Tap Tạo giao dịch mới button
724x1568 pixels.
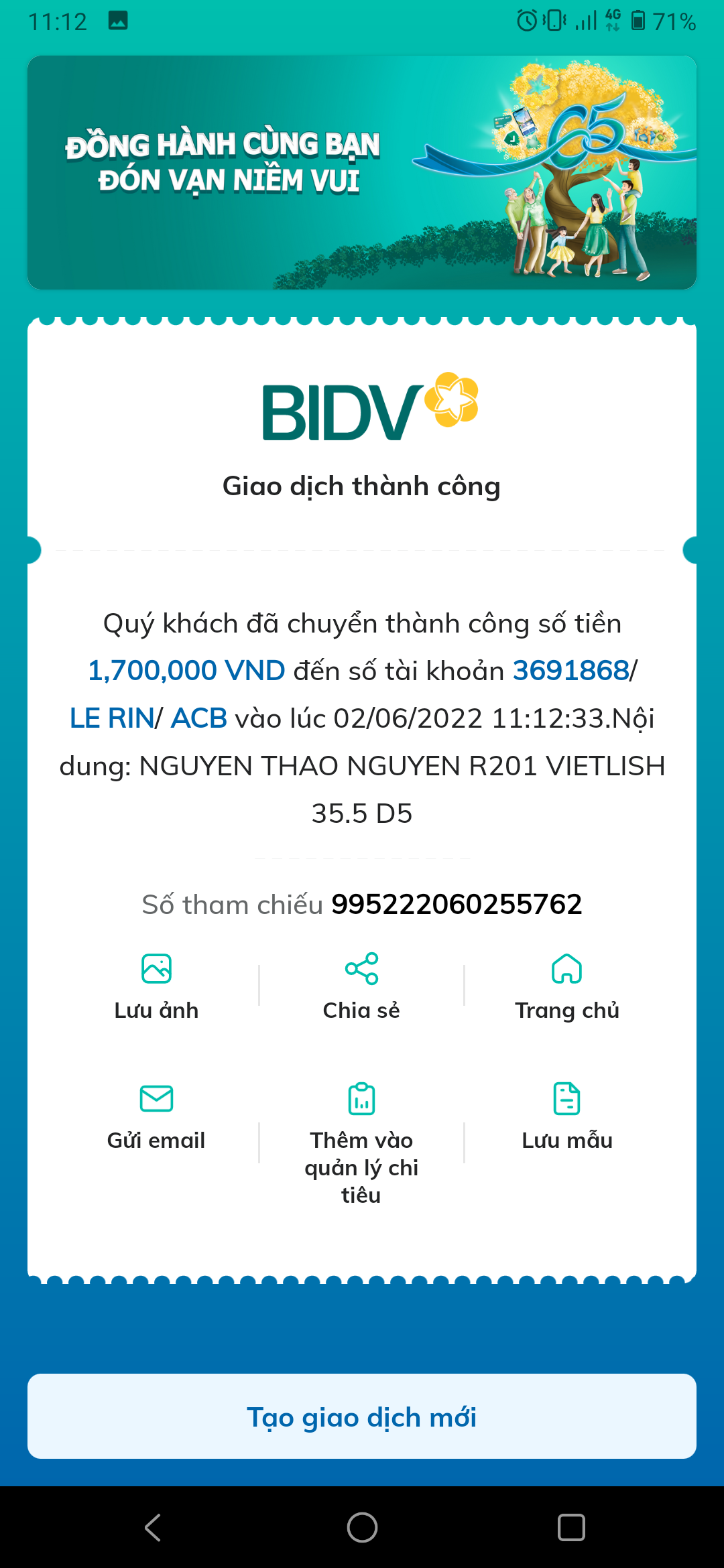click(x=362, y=1417)
